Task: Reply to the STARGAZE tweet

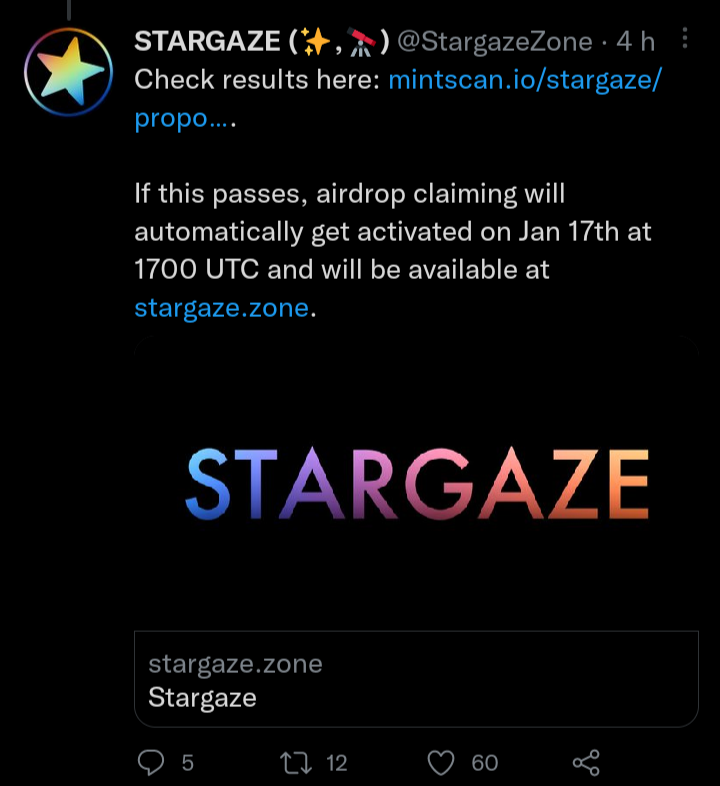Action: point(150,763)
